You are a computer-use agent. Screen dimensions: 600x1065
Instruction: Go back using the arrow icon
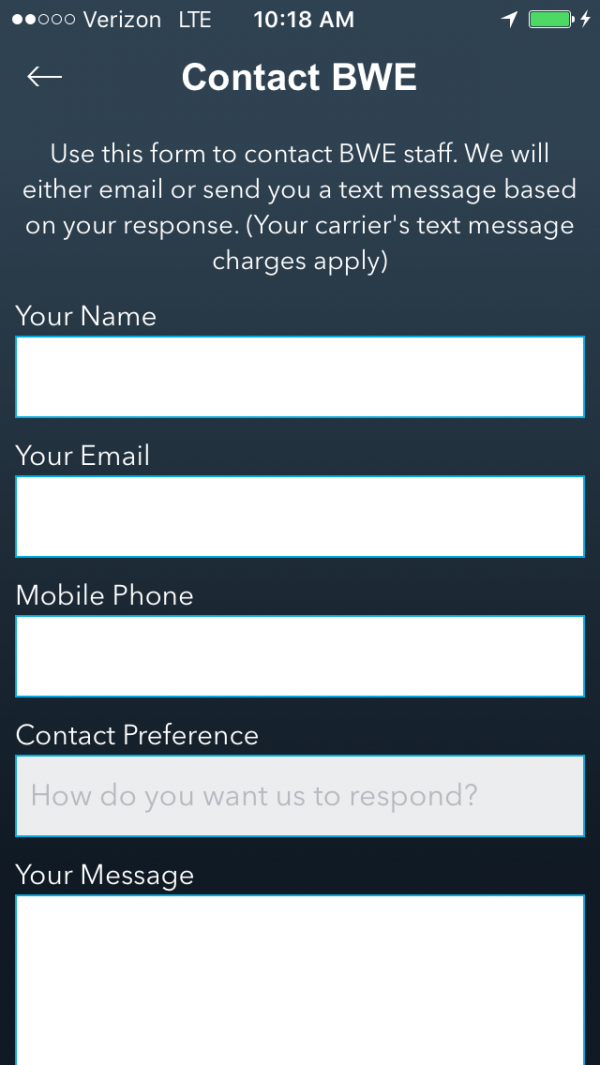[x=45, y=77]
